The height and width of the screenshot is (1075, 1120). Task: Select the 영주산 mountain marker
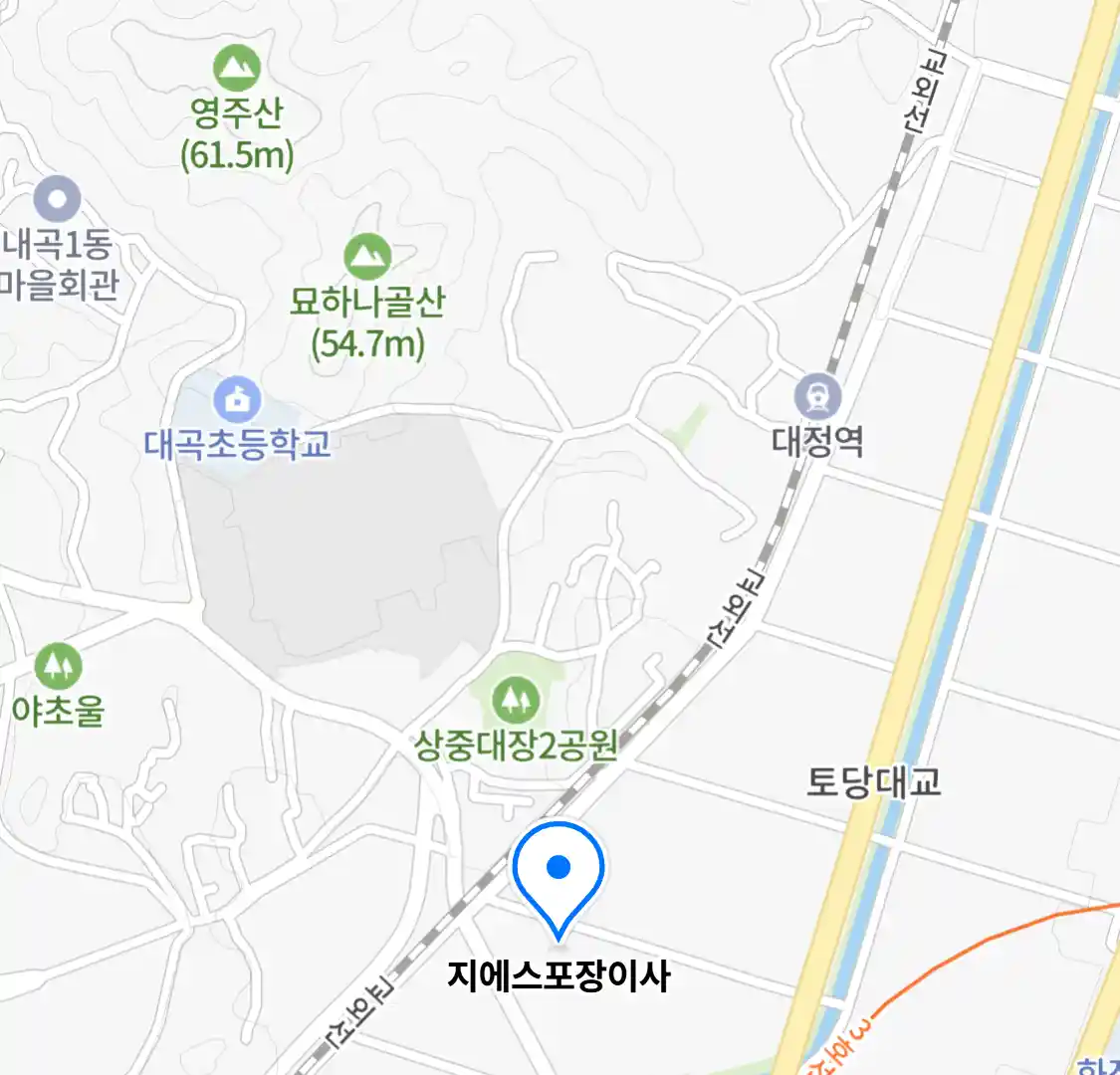[237, 69]
